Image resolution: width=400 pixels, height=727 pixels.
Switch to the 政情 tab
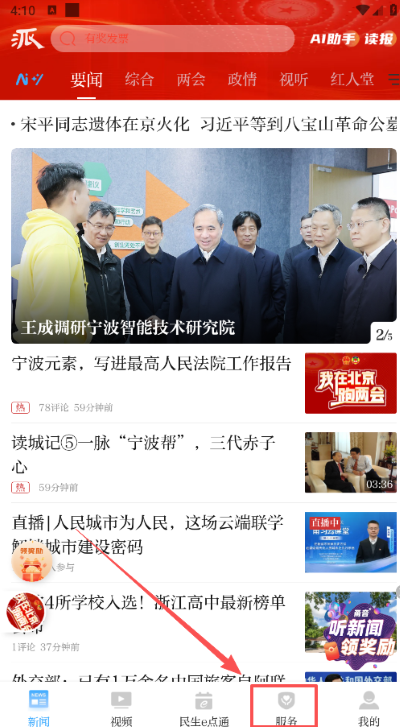(x=242, y=79)
